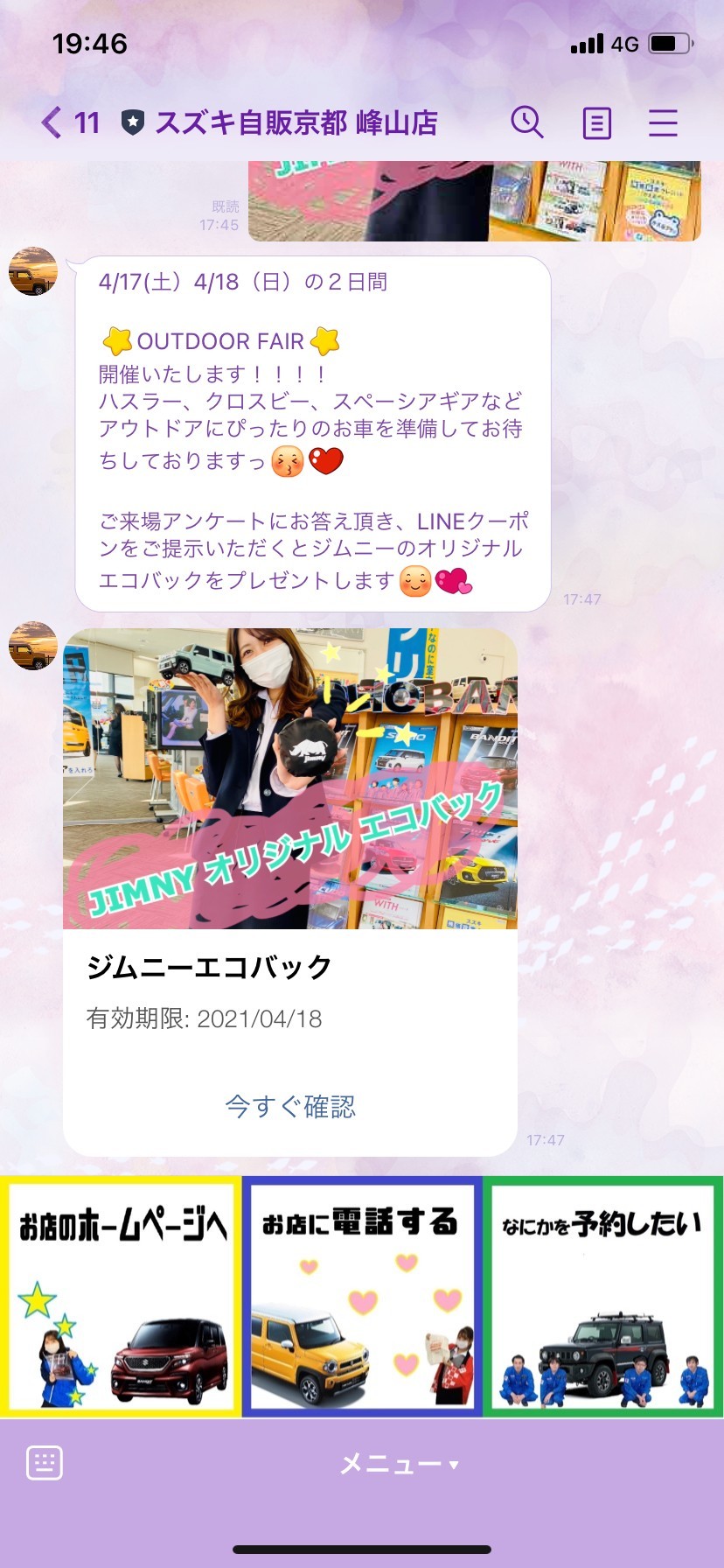Viewport: 724px width, 1568px height.
Task: Select the なにかを予約したい tile
Action: click(603, 1297)
